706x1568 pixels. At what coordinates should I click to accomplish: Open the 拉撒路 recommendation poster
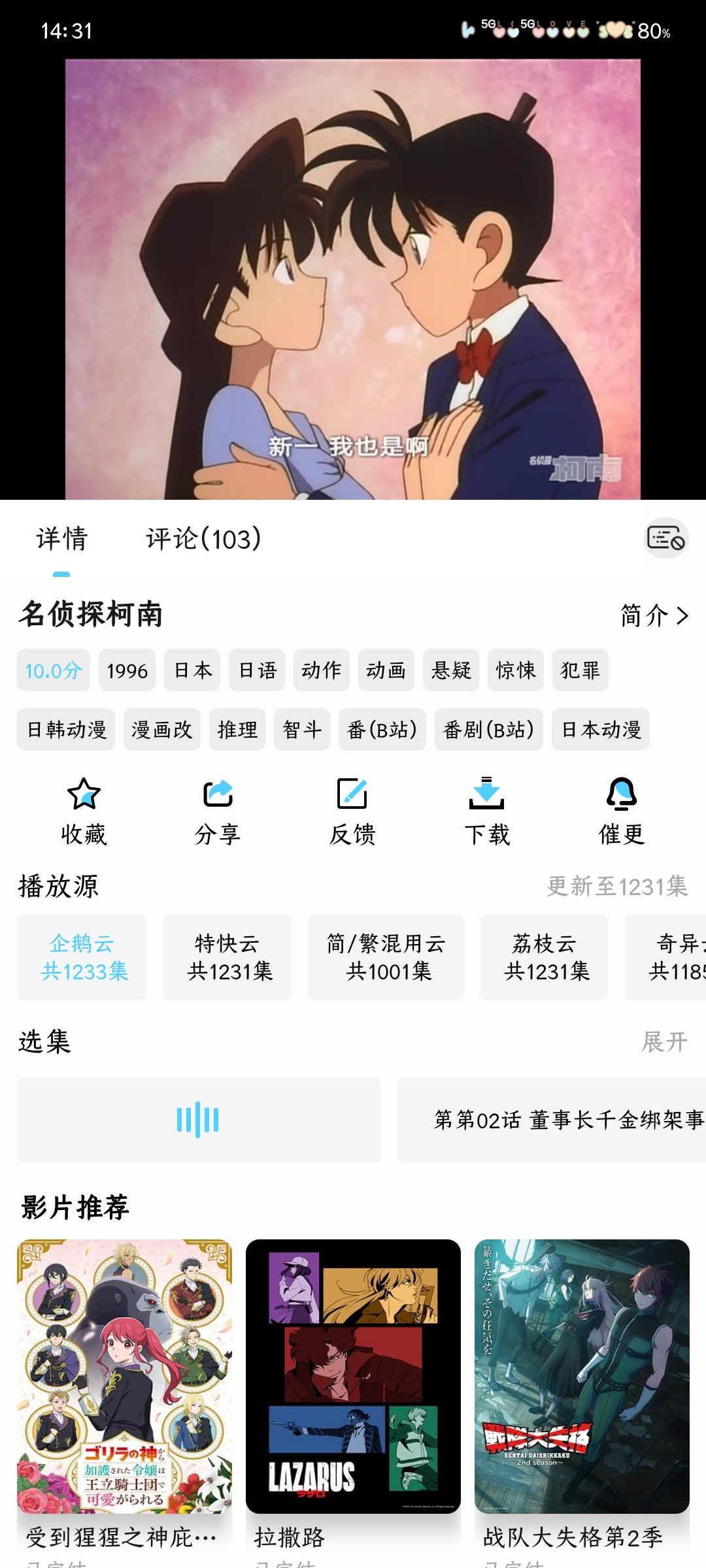click(x=354, y=1377)
